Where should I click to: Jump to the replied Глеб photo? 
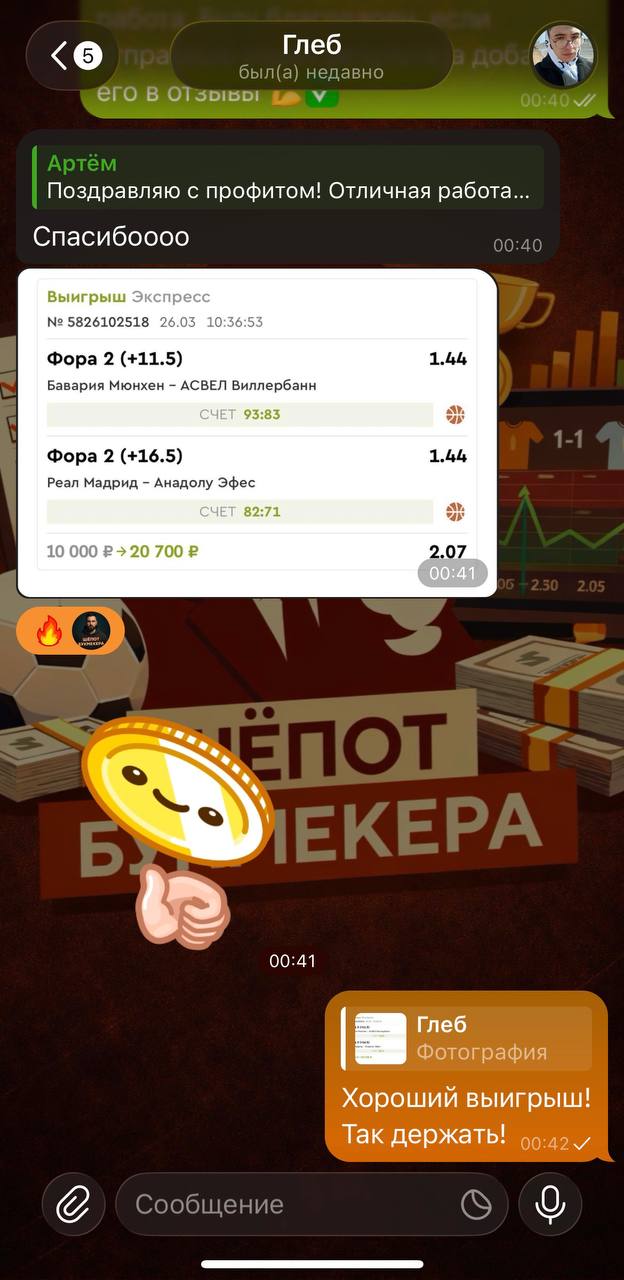pos(466,1038)
